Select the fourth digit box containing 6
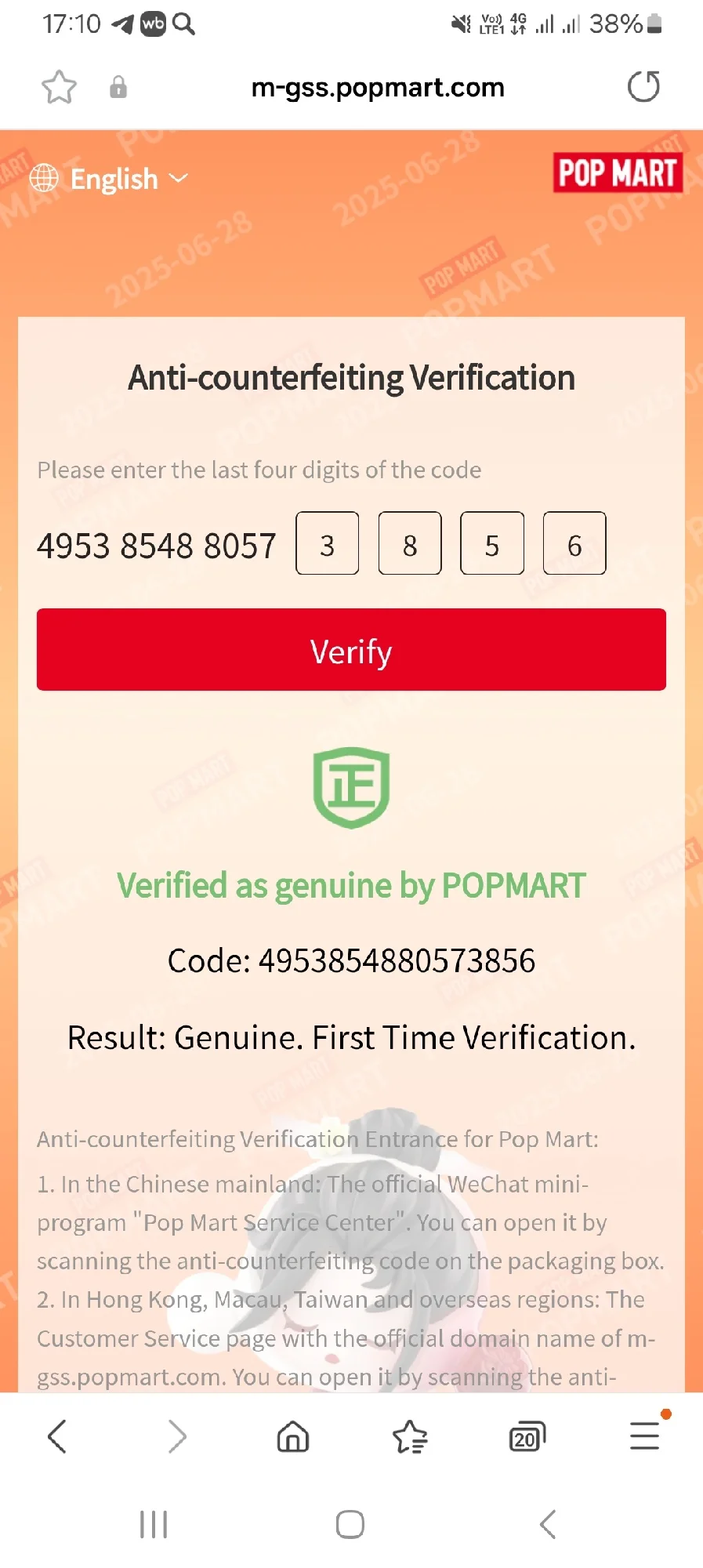The width and height of the screenshot is (703, 1568). [x=574, y=543]
